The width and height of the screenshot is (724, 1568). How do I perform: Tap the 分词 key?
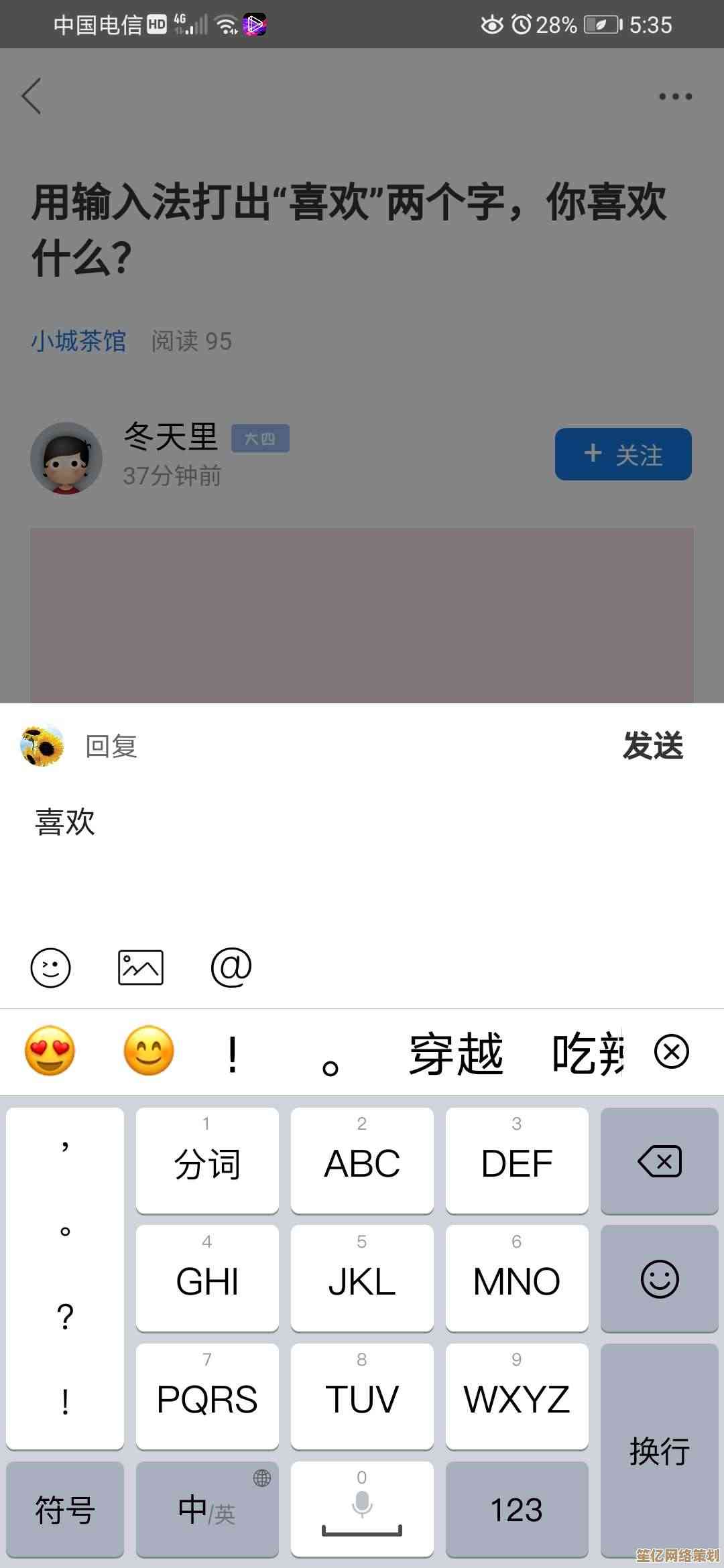[207, 1161]
